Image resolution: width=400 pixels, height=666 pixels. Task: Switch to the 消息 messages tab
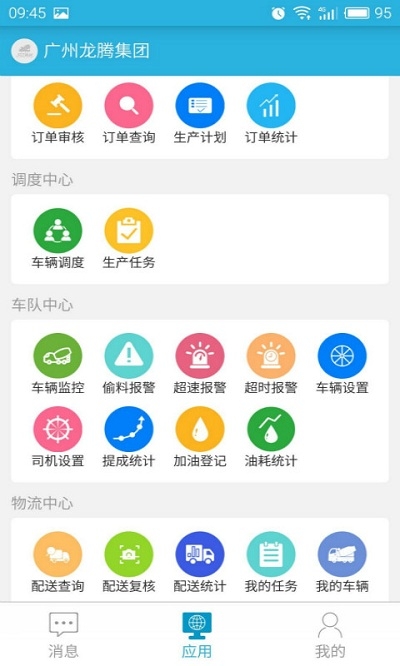pos(63,635)
